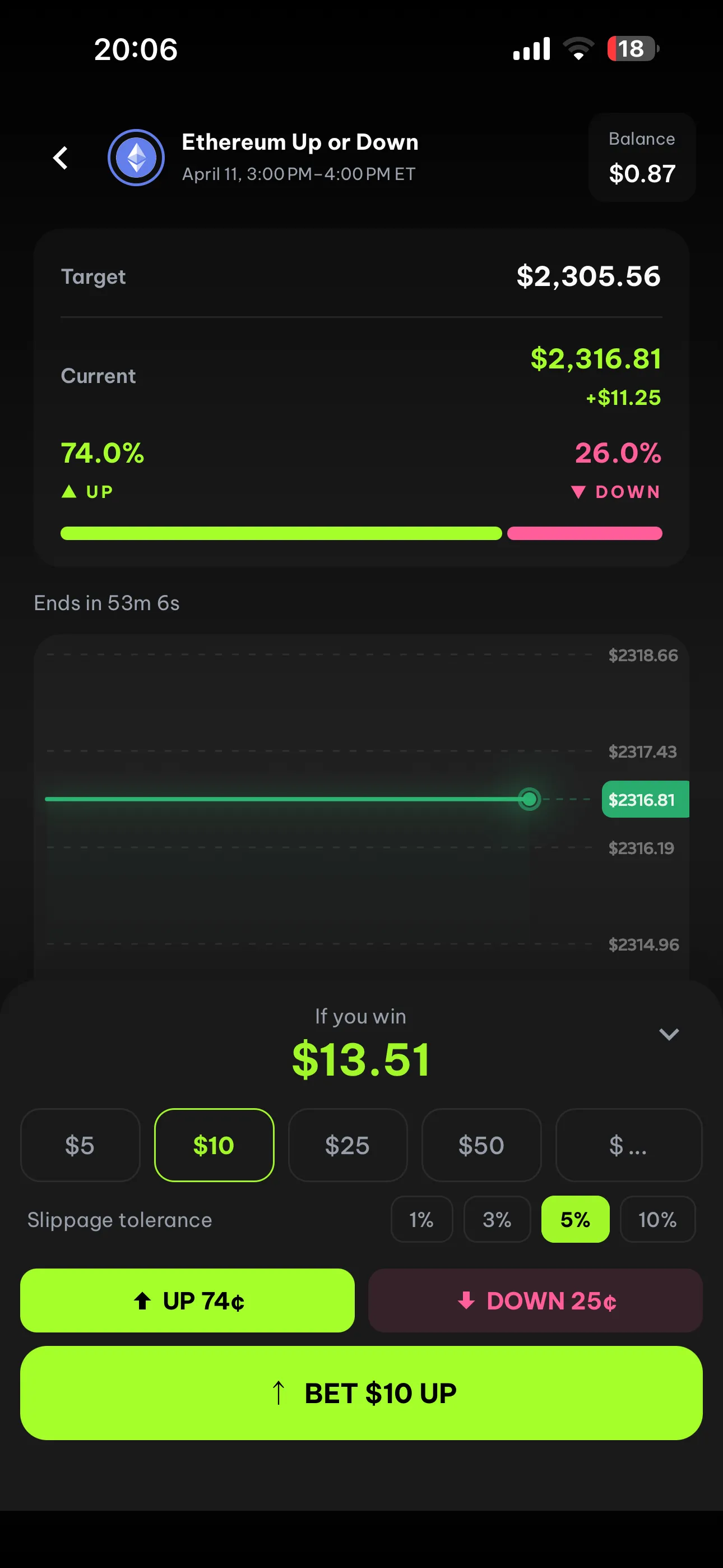Click the Ethereum coin icon
Screen dimensions: 723x1568
136,158
